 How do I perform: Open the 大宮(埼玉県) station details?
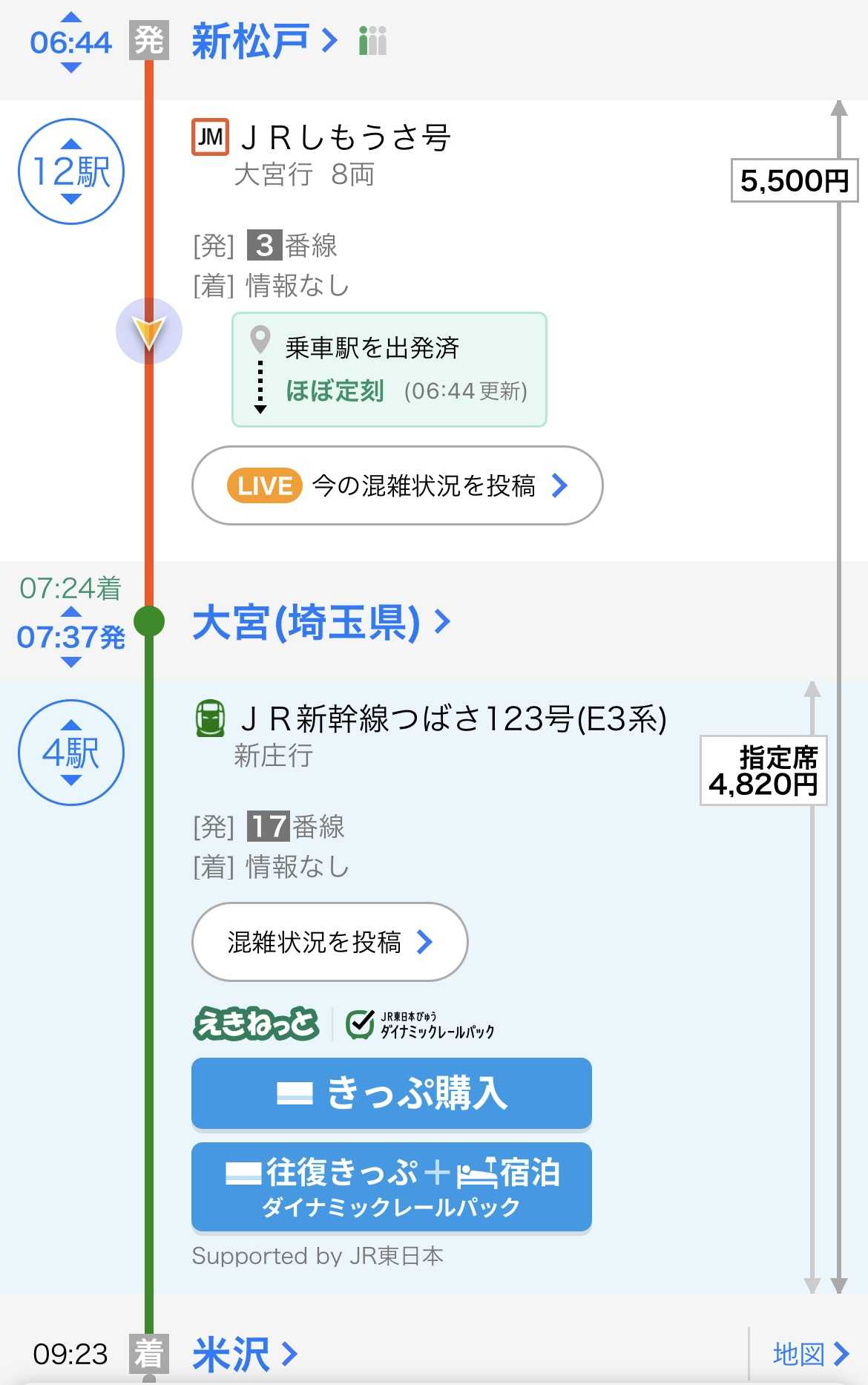coord(320,622)
